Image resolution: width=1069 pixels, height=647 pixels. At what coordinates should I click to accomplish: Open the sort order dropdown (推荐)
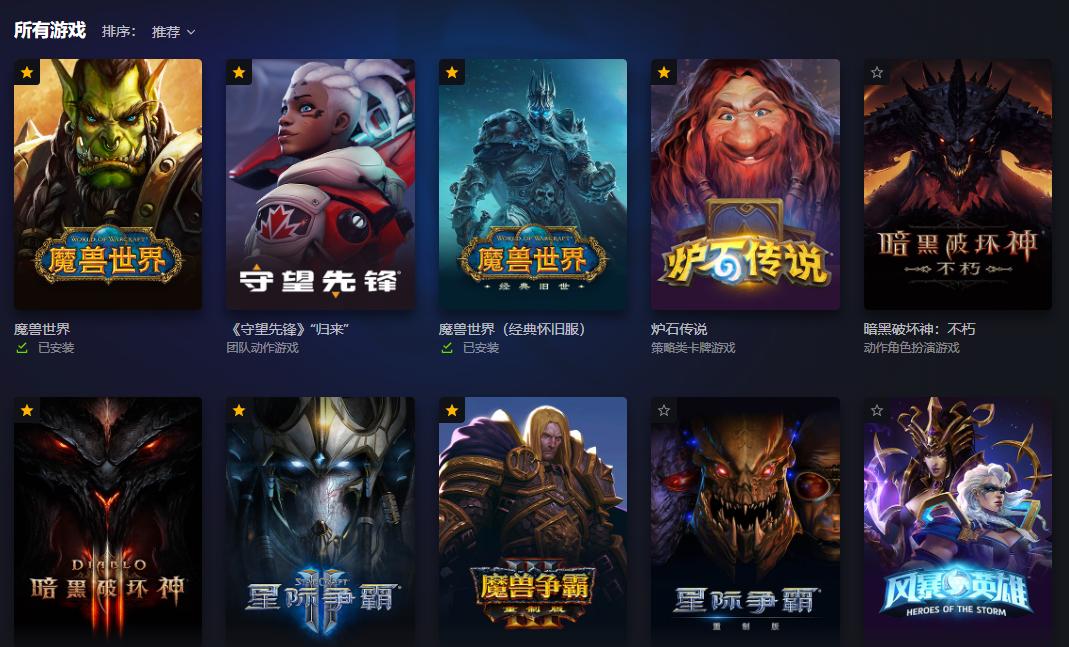(x=173, y=32)
